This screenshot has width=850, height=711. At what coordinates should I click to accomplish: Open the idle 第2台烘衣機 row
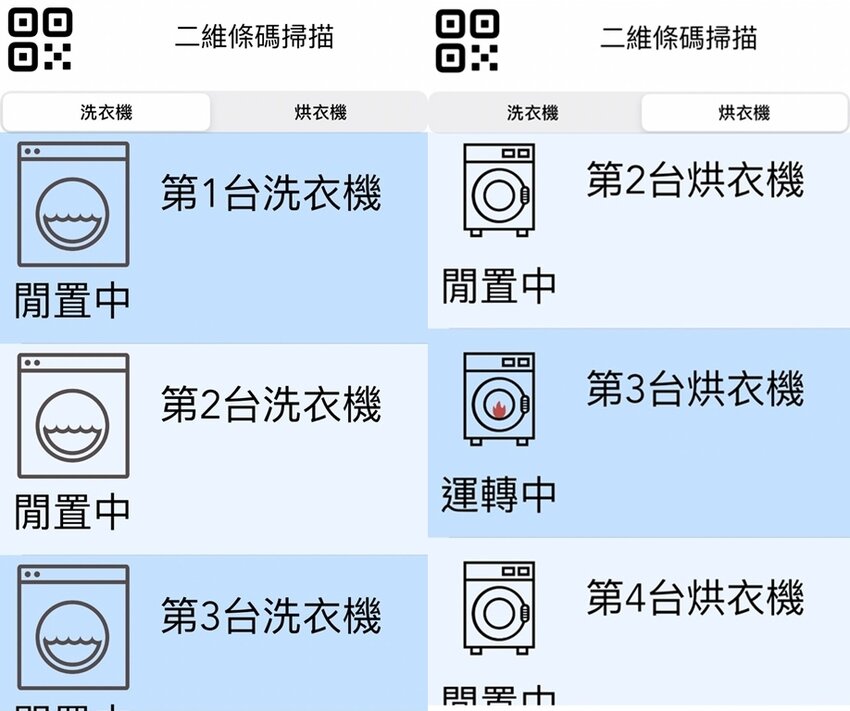point(639,230)
